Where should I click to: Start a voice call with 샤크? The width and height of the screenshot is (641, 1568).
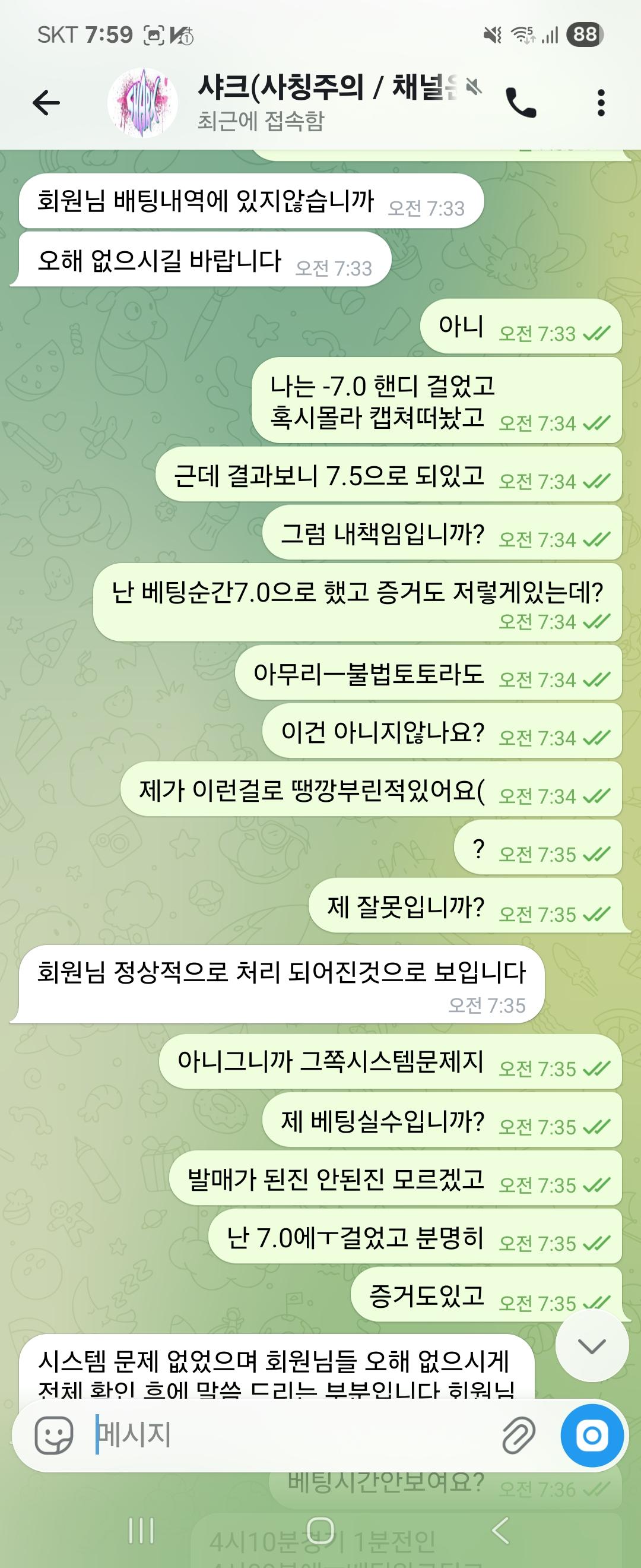(521, 102)
